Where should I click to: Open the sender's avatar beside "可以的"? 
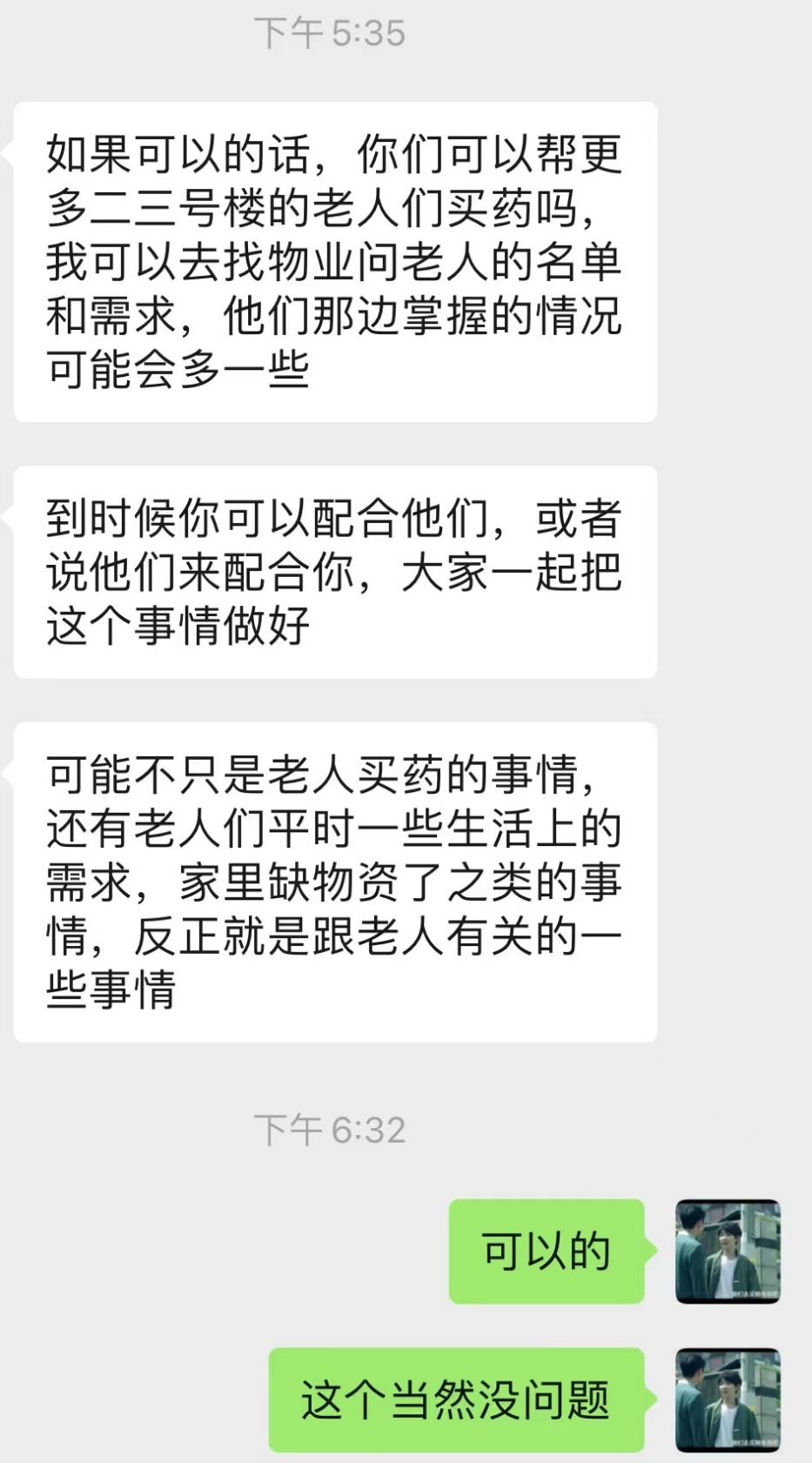(728, 1251)
